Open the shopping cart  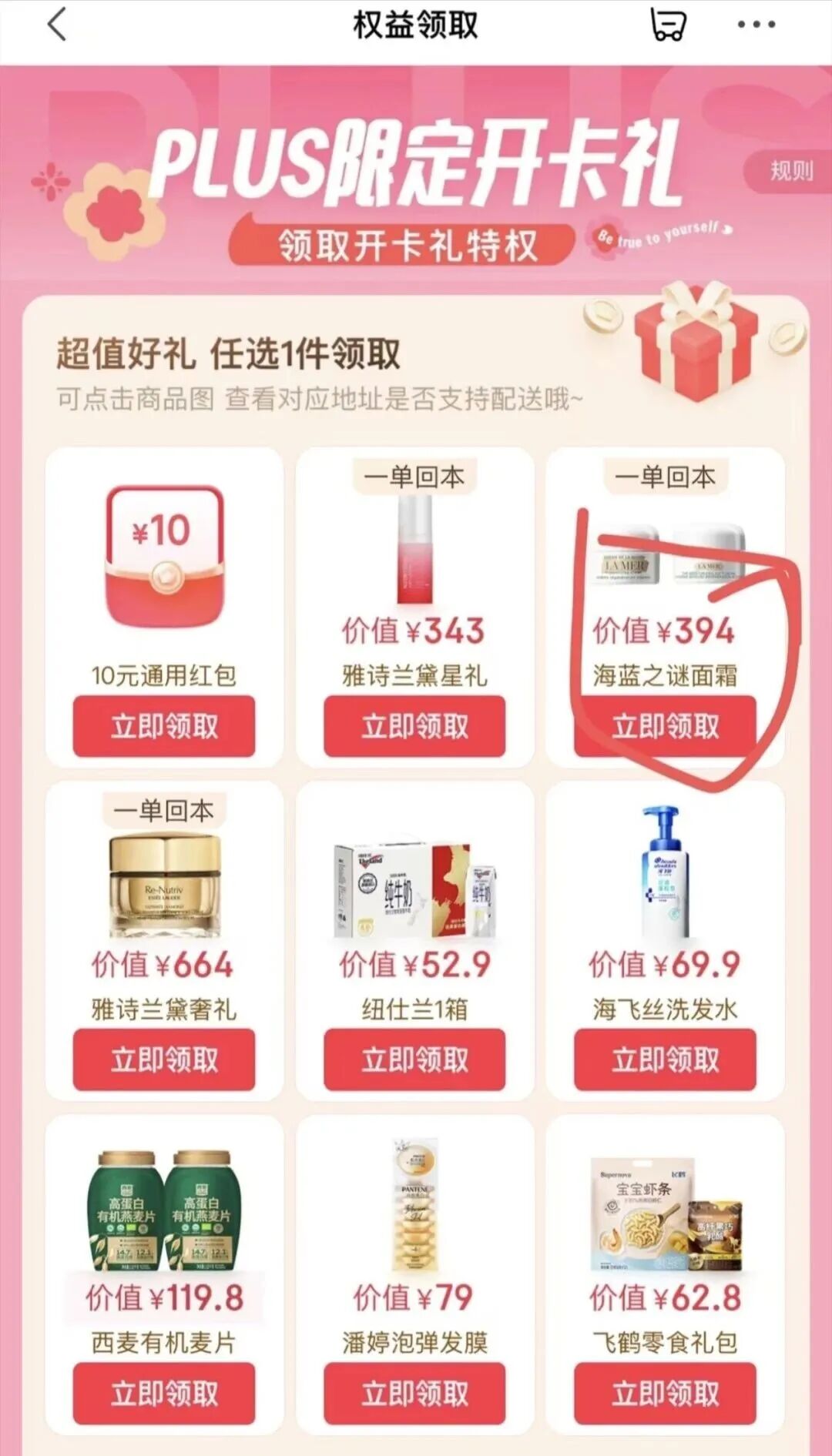pyautogui.click(x=667, y=25)
